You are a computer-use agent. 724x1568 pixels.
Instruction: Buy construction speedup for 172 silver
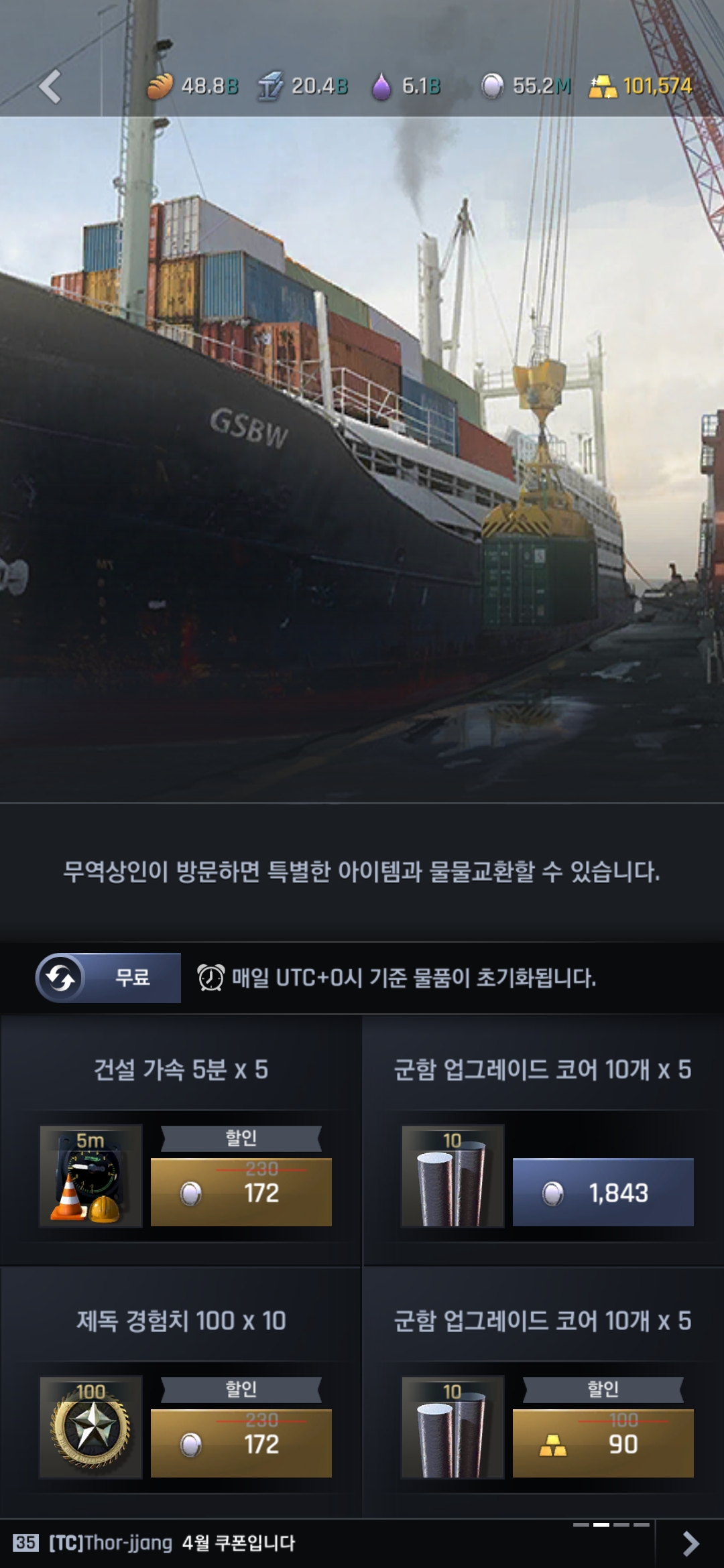click(241, 1192)
